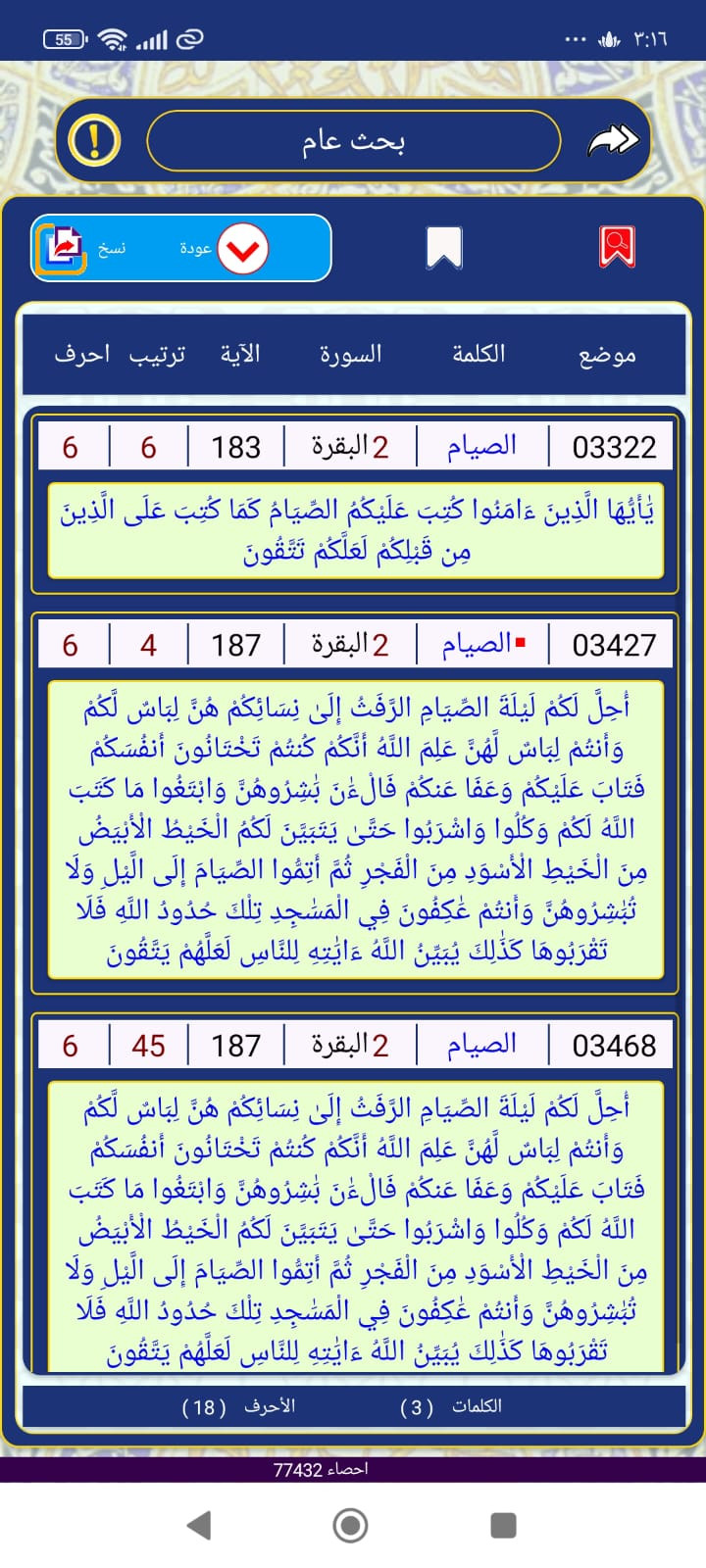Viewport: 706px width, 1568px height.
Task: Sort results by ترتيب column
Action: [x=157, y=355]
